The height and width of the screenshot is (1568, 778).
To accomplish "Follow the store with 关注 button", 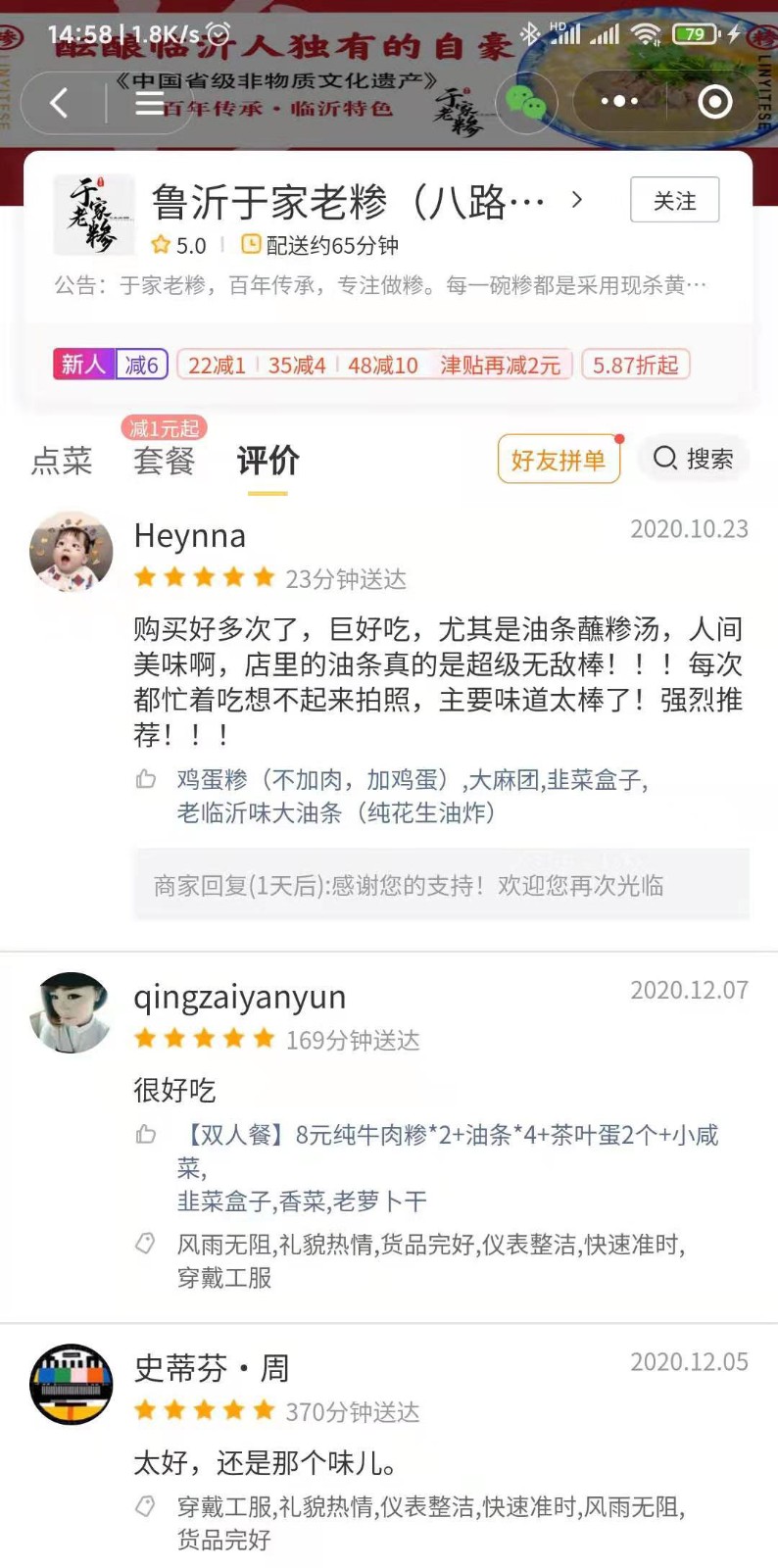I will coord(674,201).
